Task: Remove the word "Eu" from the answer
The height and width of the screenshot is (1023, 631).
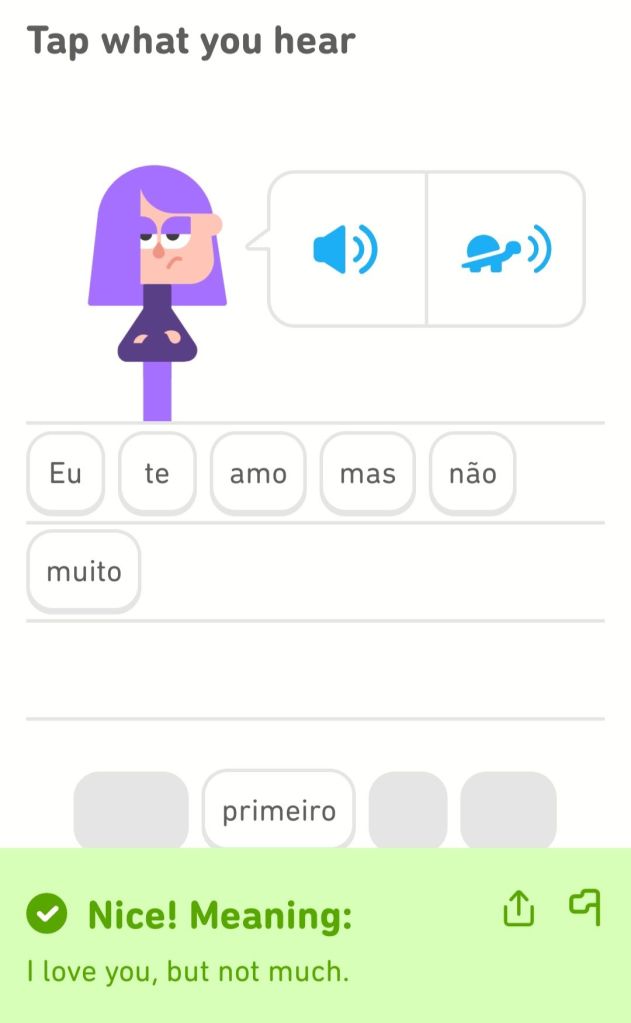Action: 66,473
